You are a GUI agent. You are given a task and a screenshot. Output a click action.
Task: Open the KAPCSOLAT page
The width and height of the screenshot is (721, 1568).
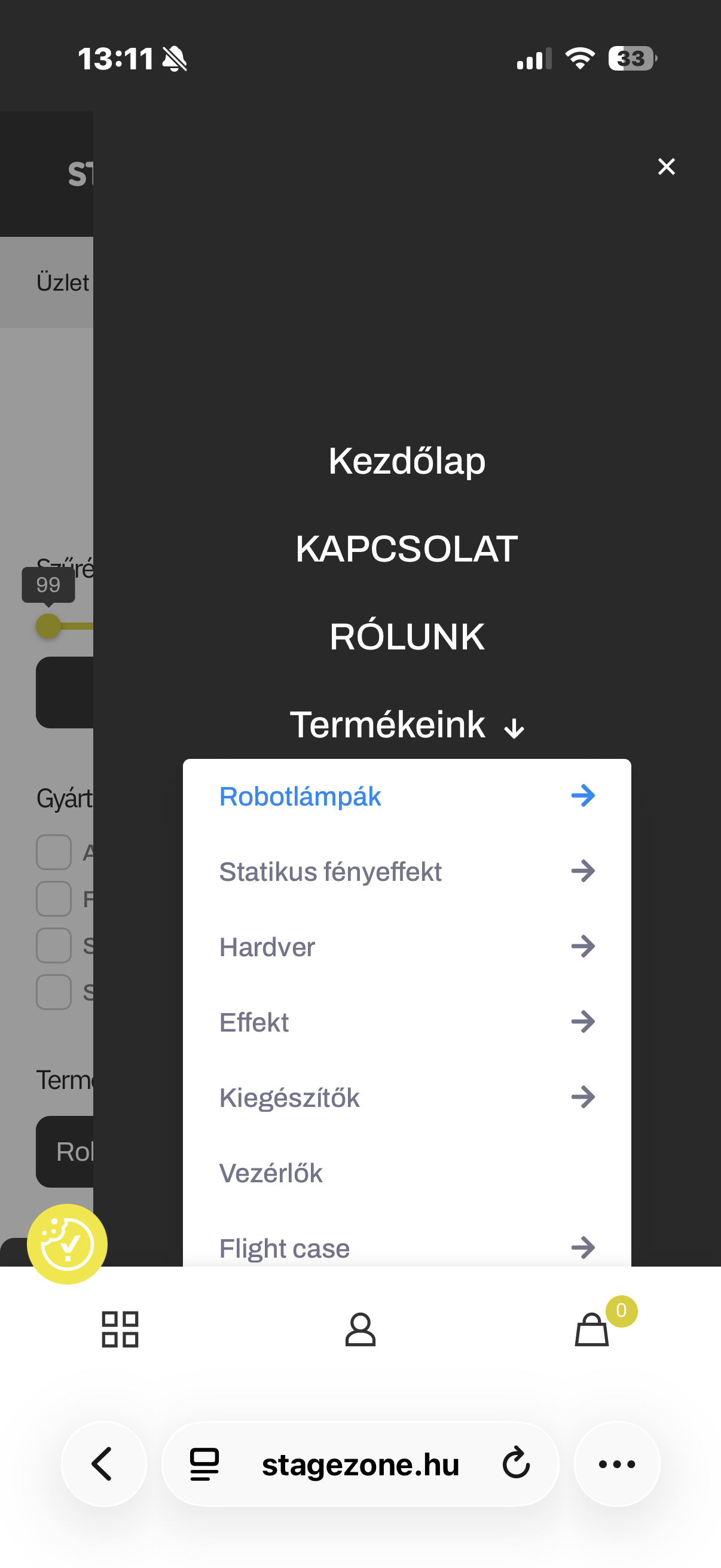[407, 549]
